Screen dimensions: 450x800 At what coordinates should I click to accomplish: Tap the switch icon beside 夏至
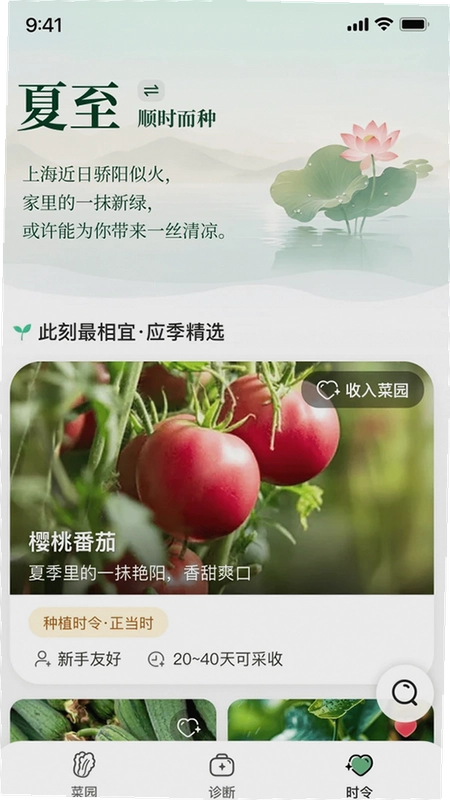[x=151, y=91]
